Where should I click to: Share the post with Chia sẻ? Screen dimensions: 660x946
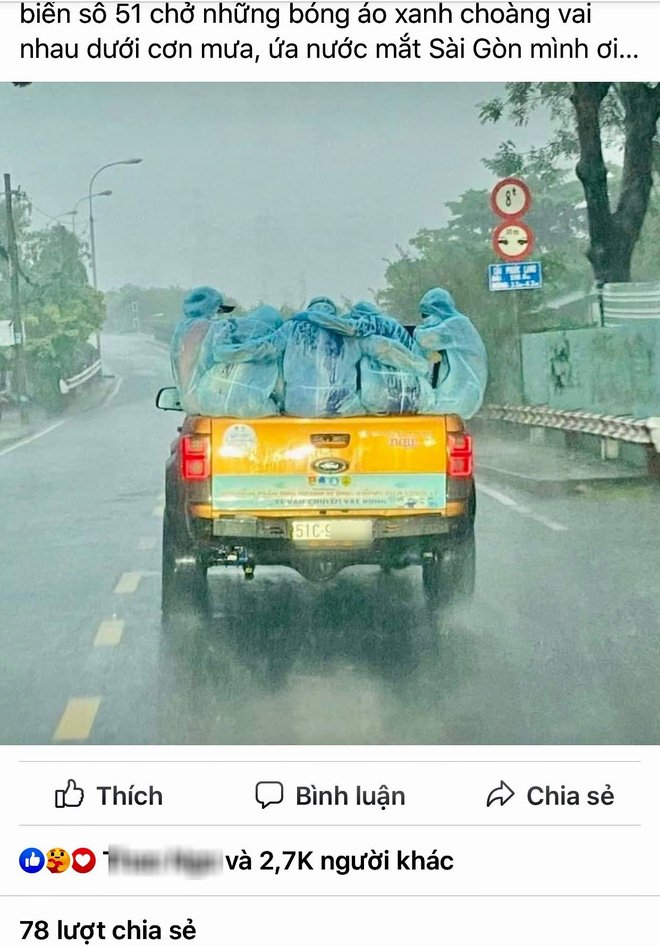pos(550,795)
